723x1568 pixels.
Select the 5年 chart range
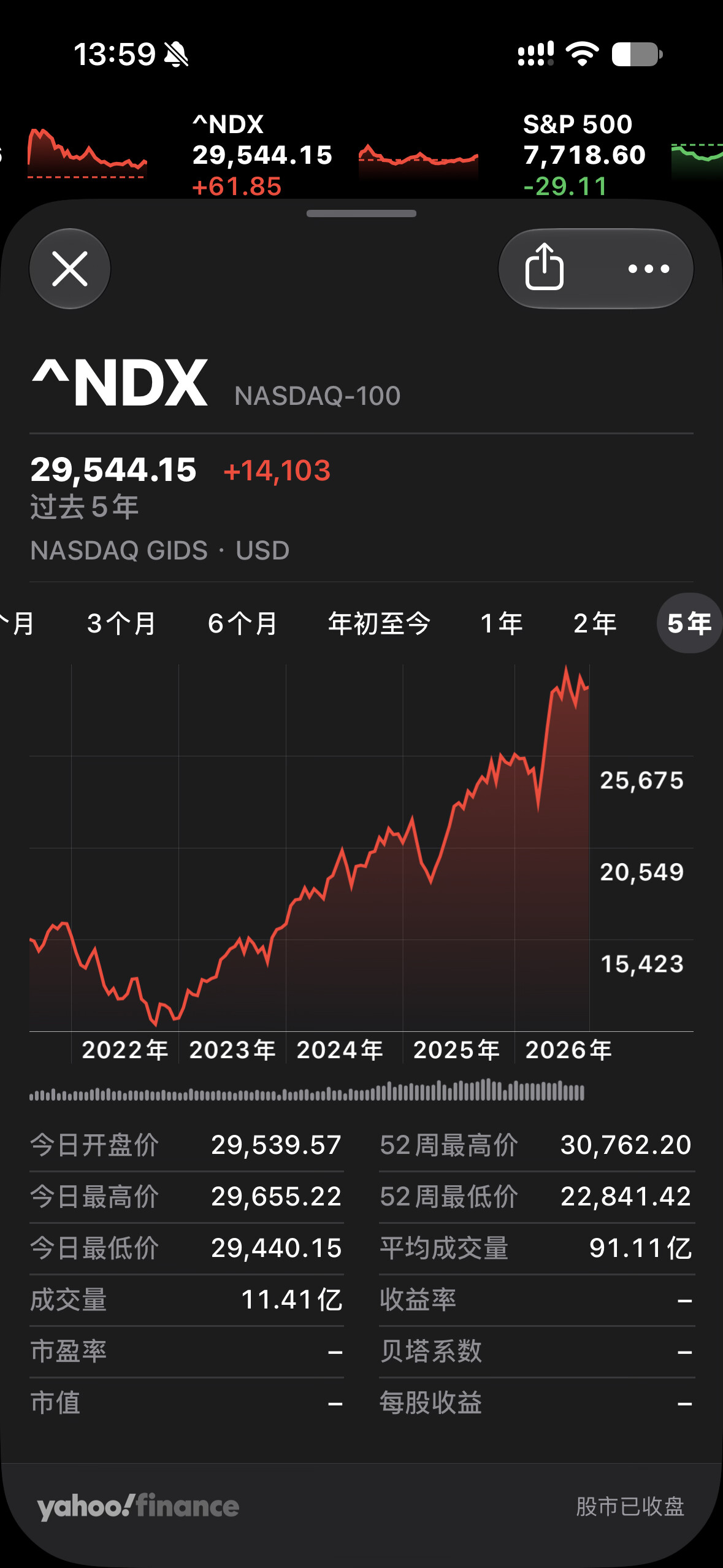(689, 623)
